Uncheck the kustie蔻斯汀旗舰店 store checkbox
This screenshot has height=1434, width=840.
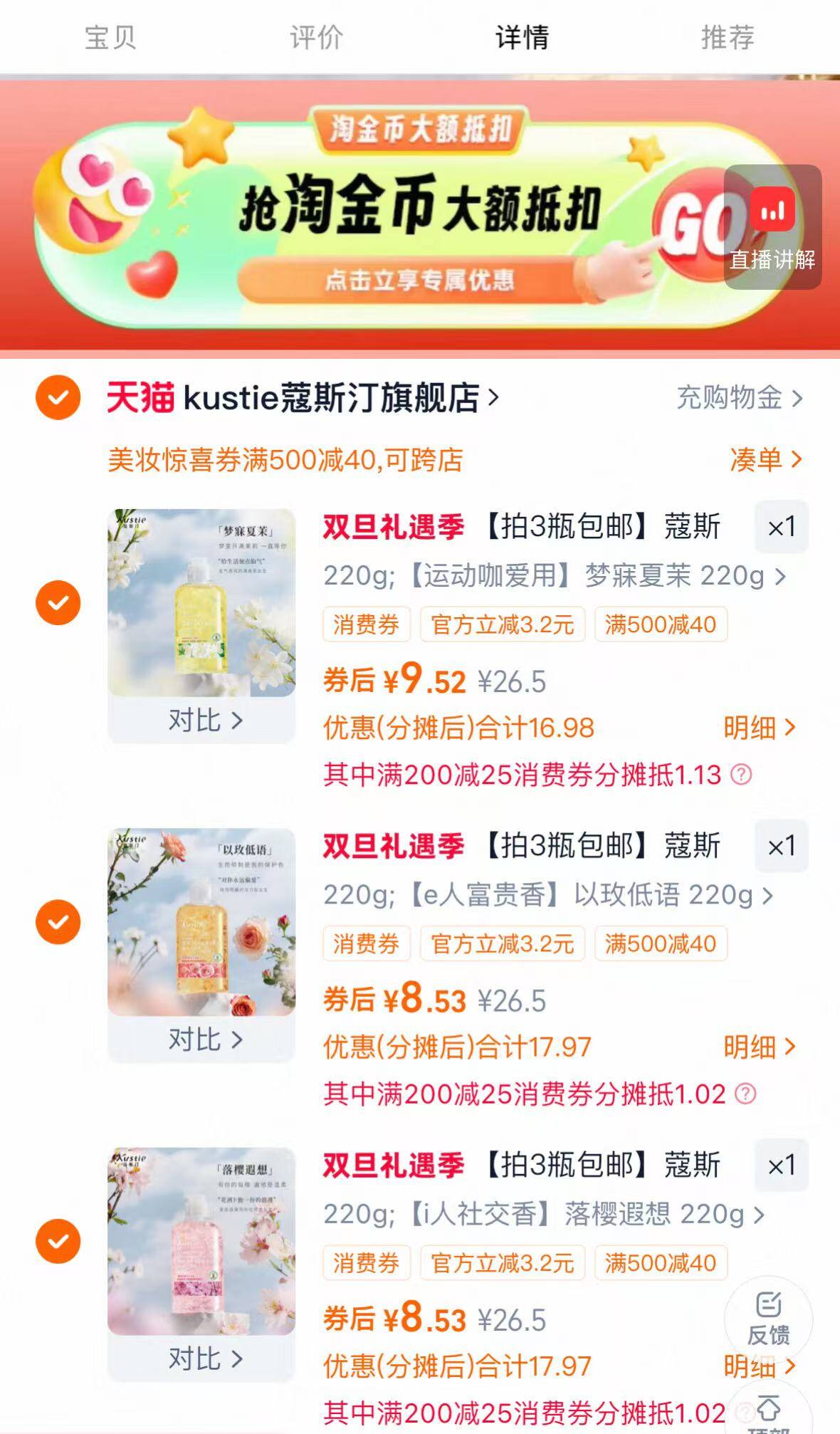[58, 397]
